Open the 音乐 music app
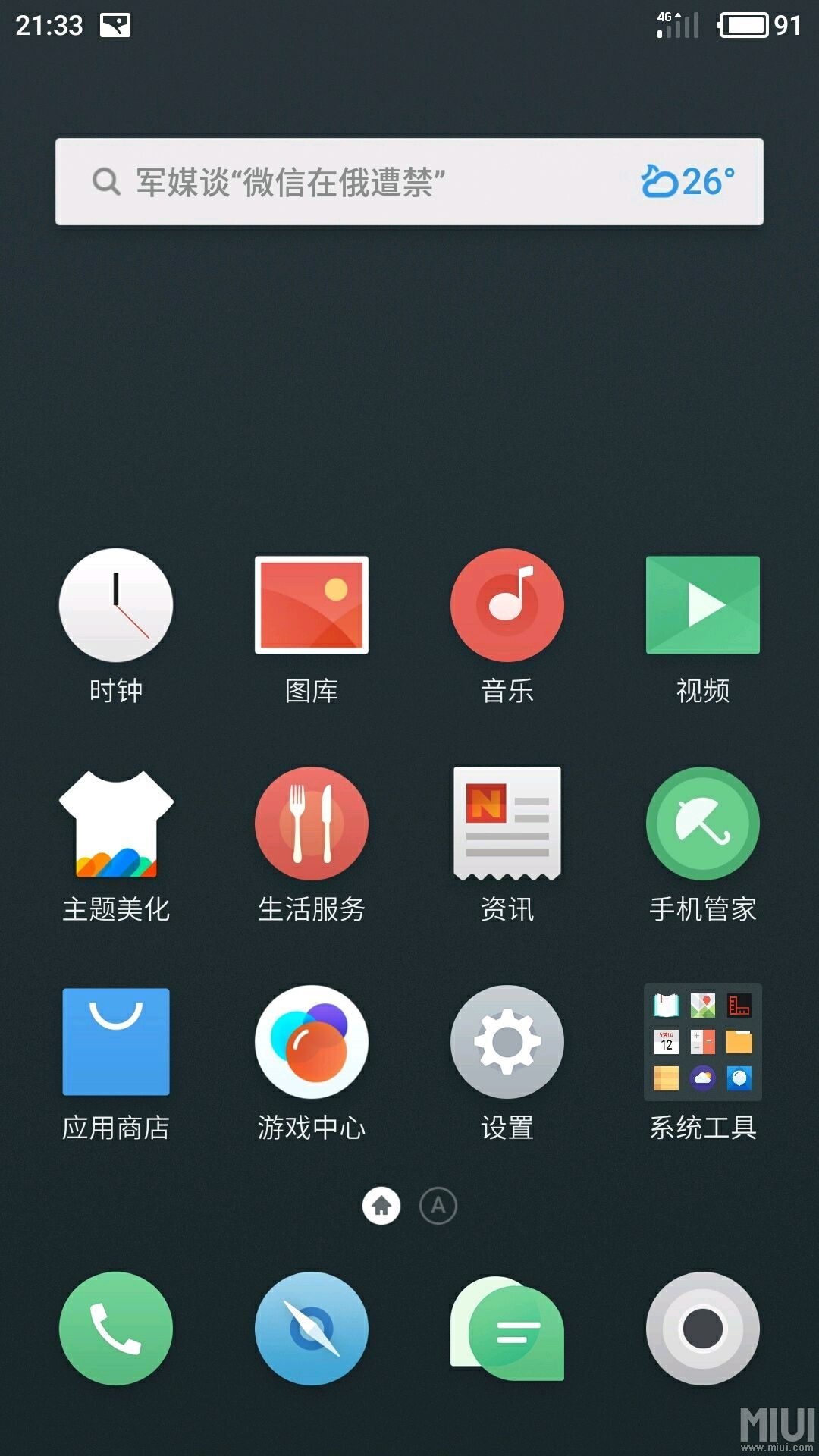 click(507, 605)
